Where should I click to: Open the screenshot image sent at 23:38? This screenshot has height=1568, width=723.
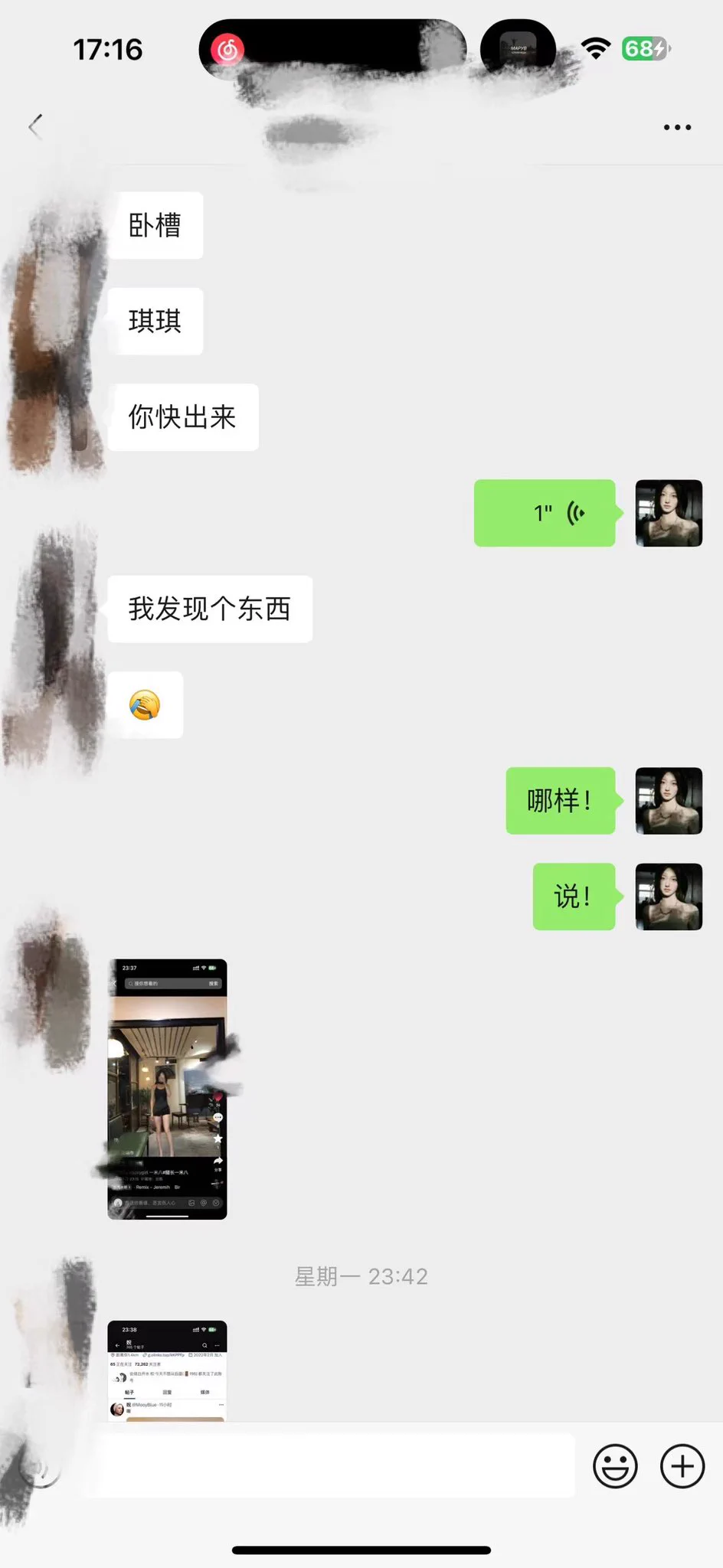pos(167,1370)
